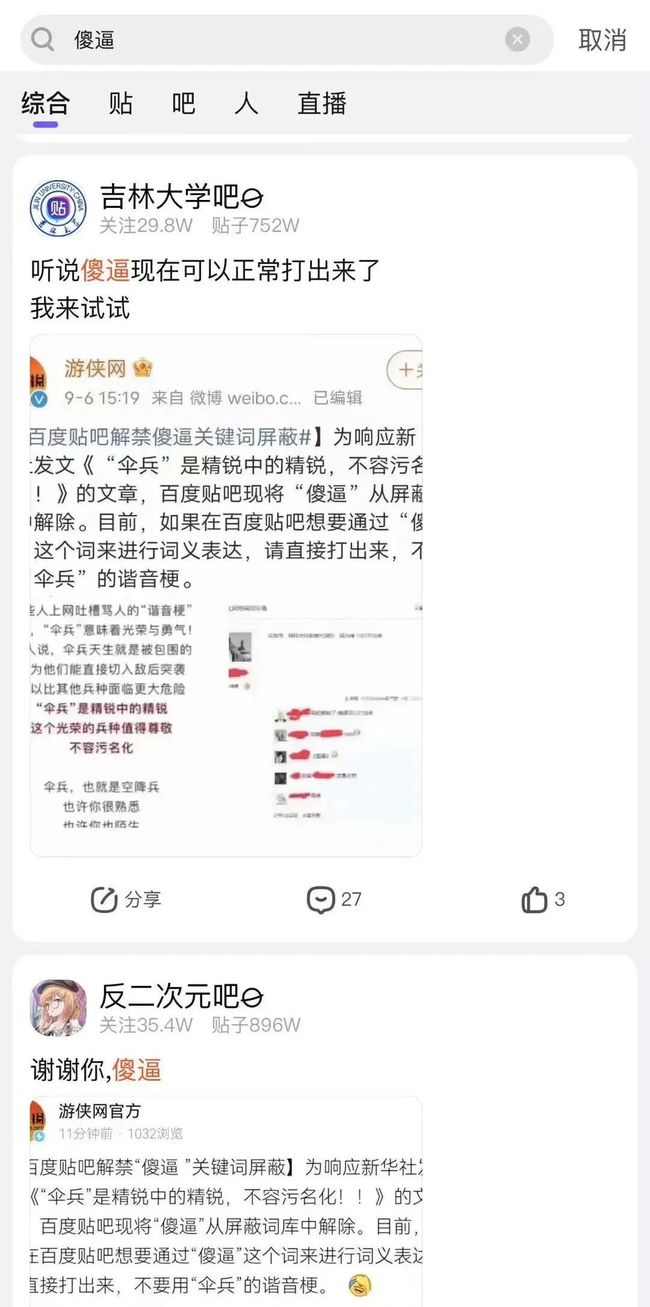Share the 吉林大学吧 post via 分享

[126, 899]
